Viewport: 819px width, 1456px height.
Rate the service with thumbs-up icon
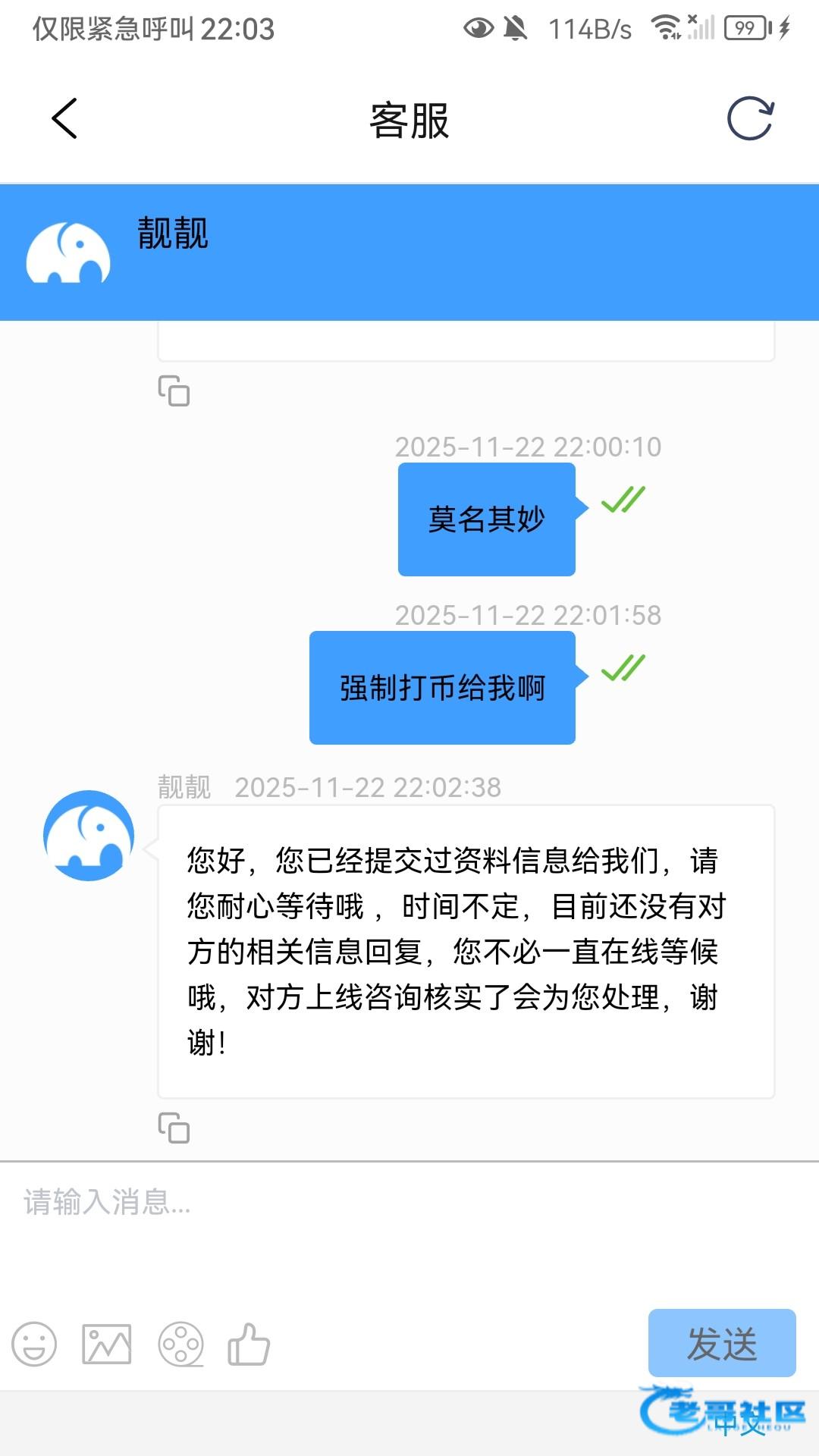[249, 1344]
